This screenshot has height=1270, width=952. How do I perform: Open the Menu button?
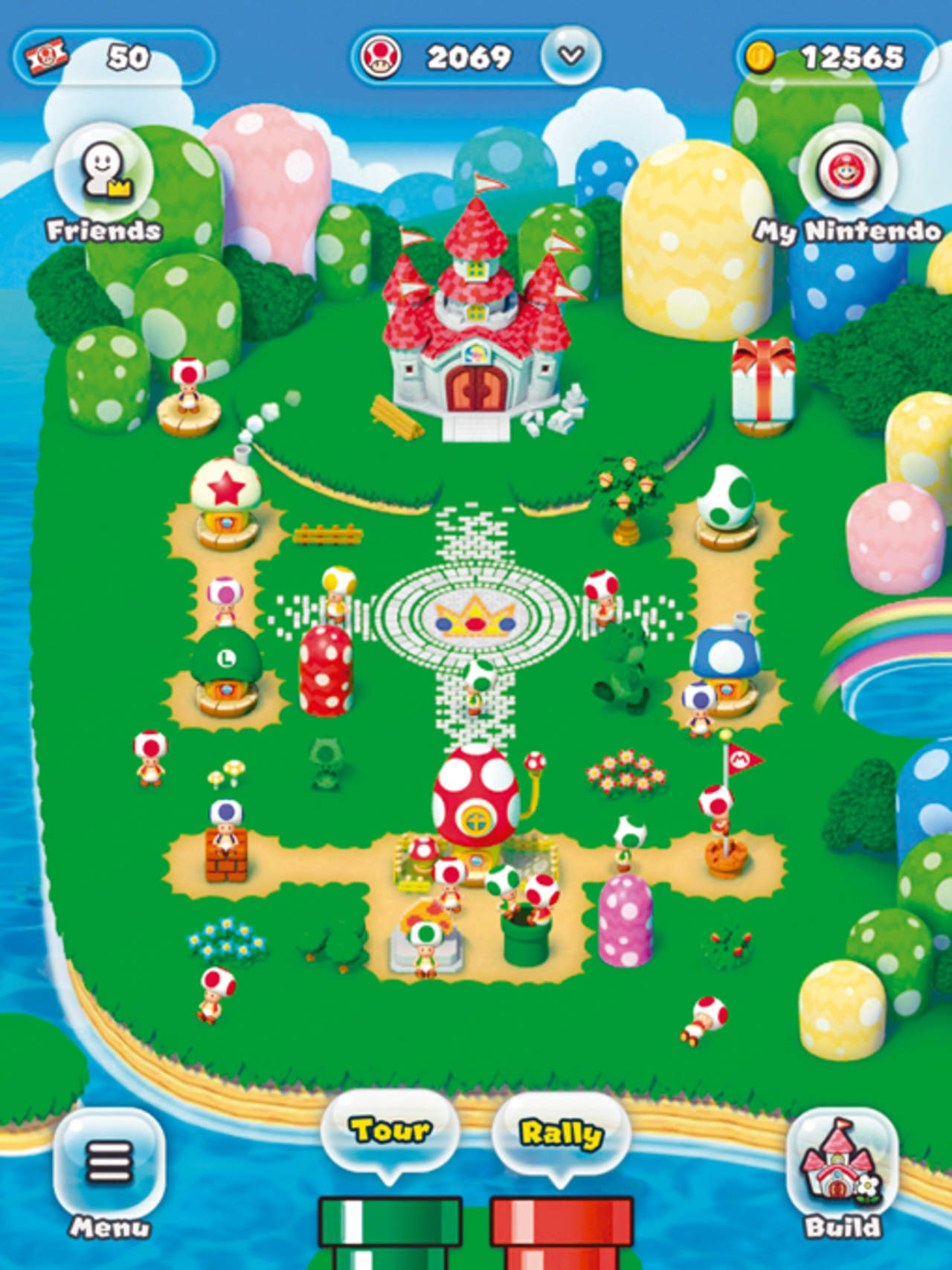[109, 1162]
